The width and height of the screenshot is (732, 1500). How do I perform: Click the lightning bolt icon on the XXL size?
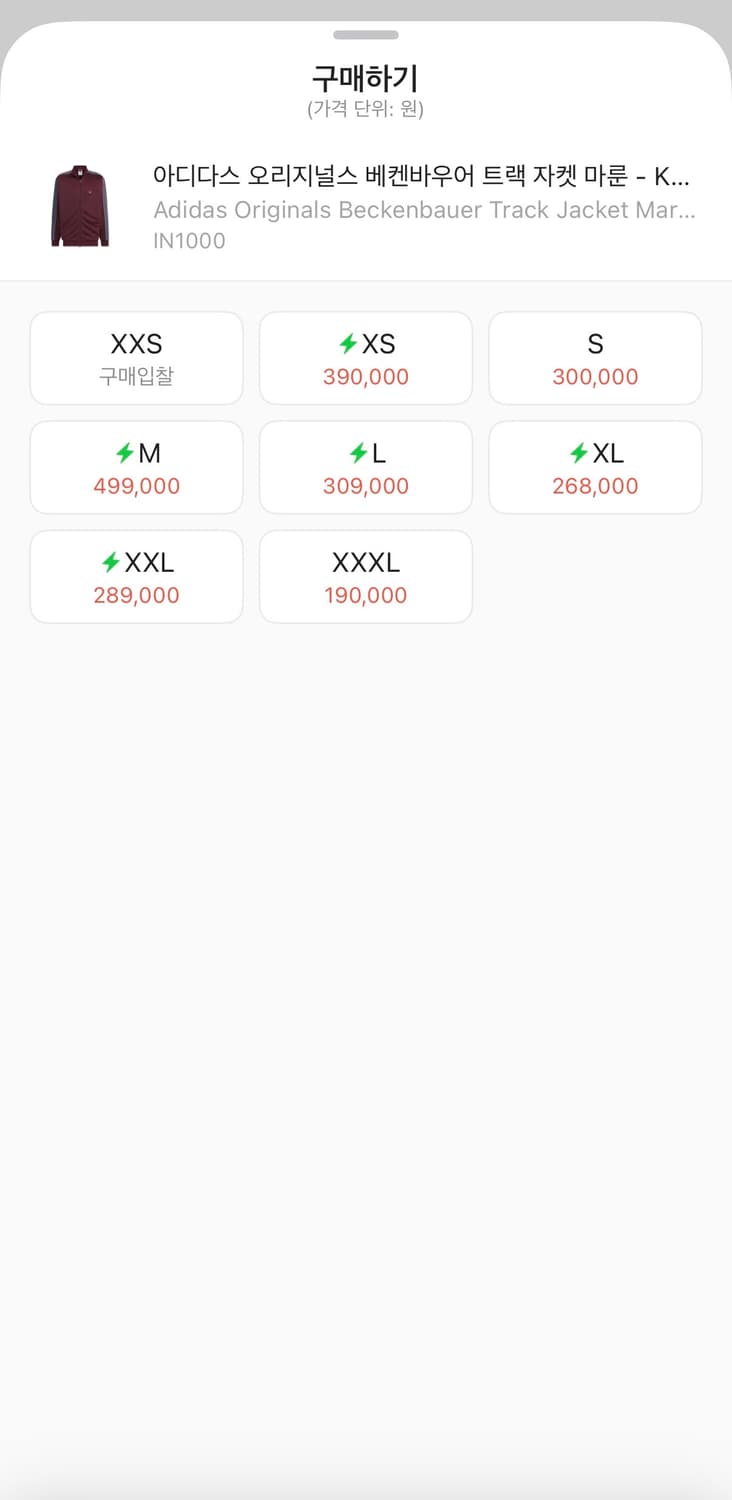point(110,562)
